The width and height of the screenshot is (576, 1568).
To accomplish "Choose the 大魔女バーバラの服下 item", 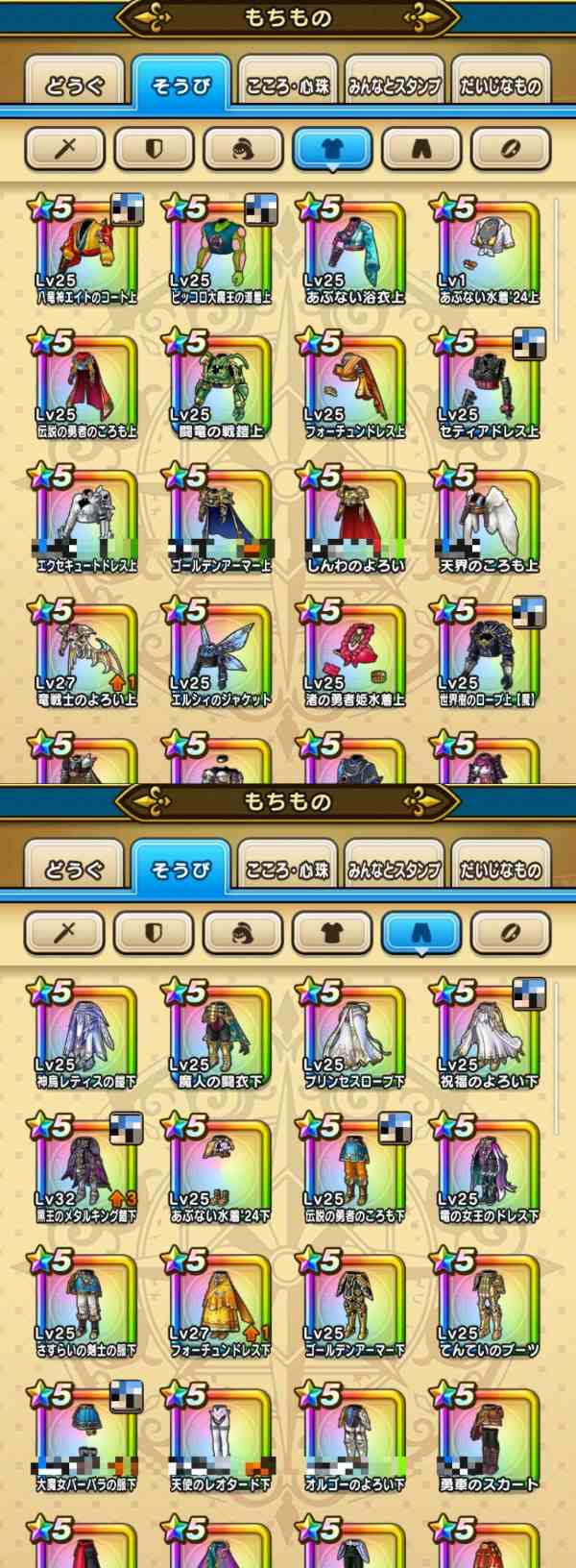I will (86, 1439).
